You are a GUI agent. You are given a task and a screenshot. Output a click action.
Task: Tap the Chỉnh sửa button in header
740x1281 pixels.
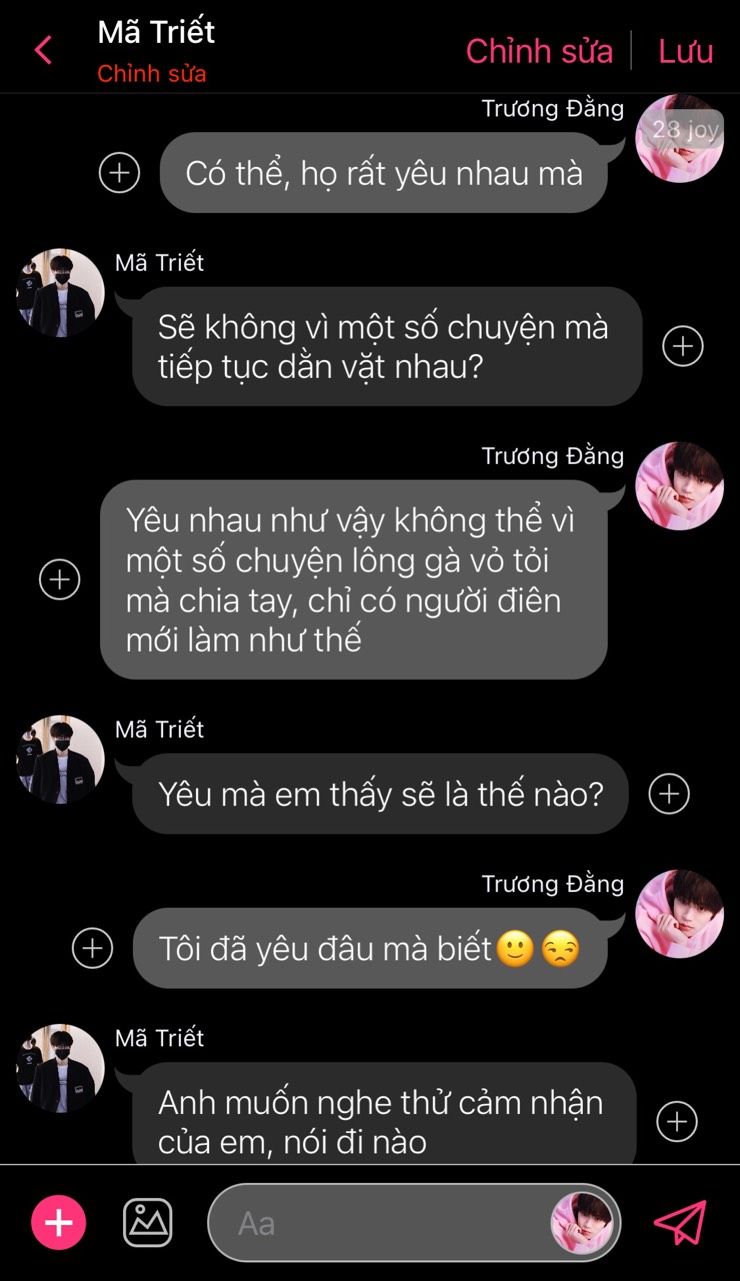[x=538, y=51]
